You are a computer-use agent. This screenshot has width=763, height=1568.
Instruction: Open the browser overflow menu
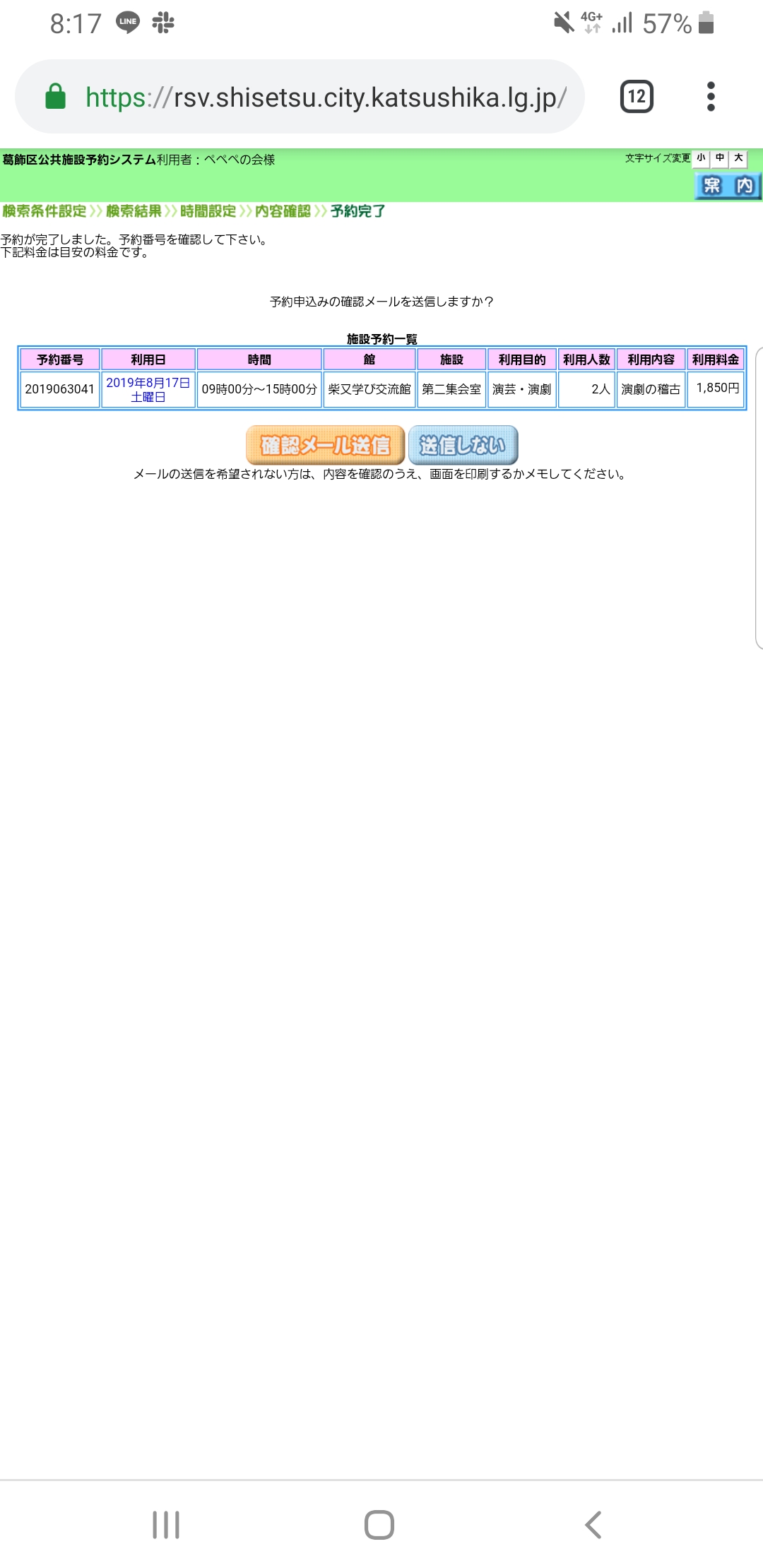coord(711,97)
